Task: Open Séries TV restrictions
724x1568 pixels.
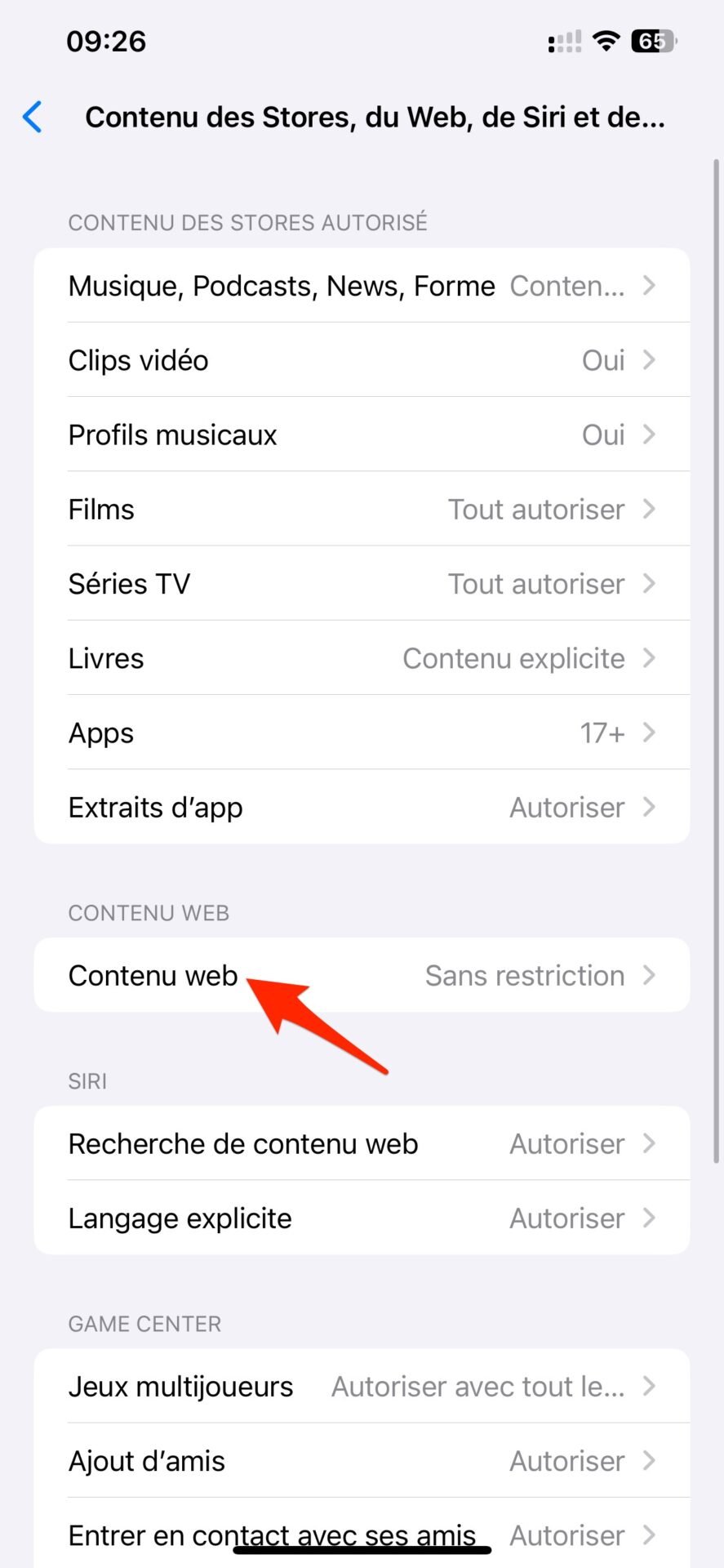Action: (362, 584)
